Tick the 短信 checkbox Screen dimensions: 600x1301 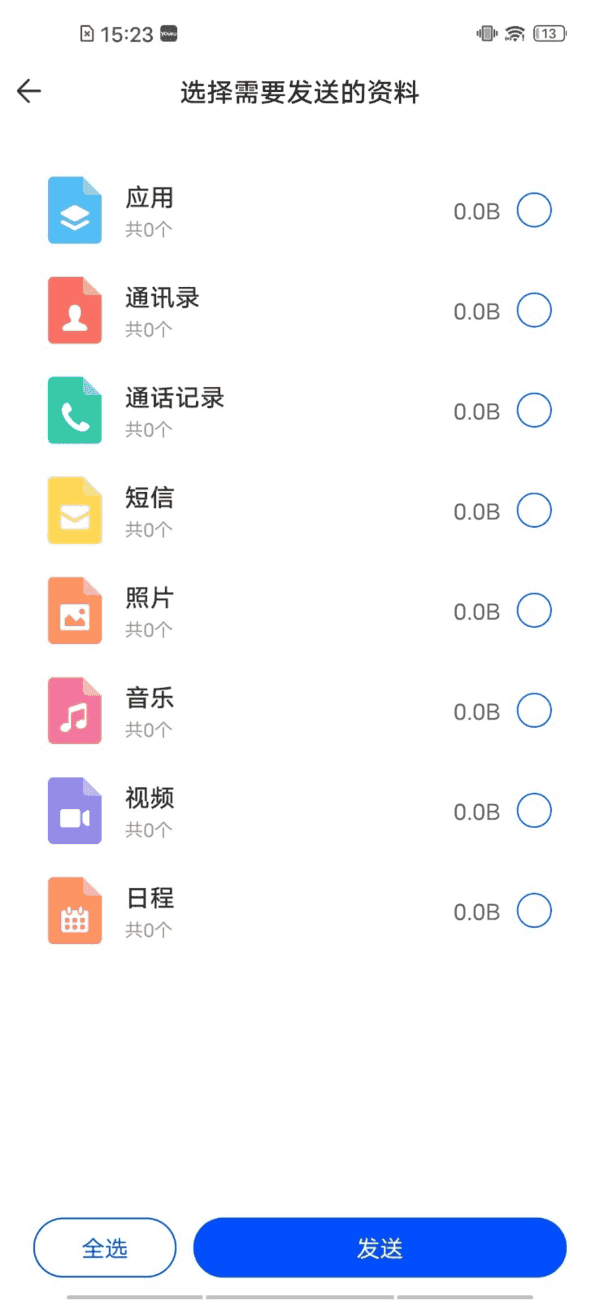[x=534, y=511]
